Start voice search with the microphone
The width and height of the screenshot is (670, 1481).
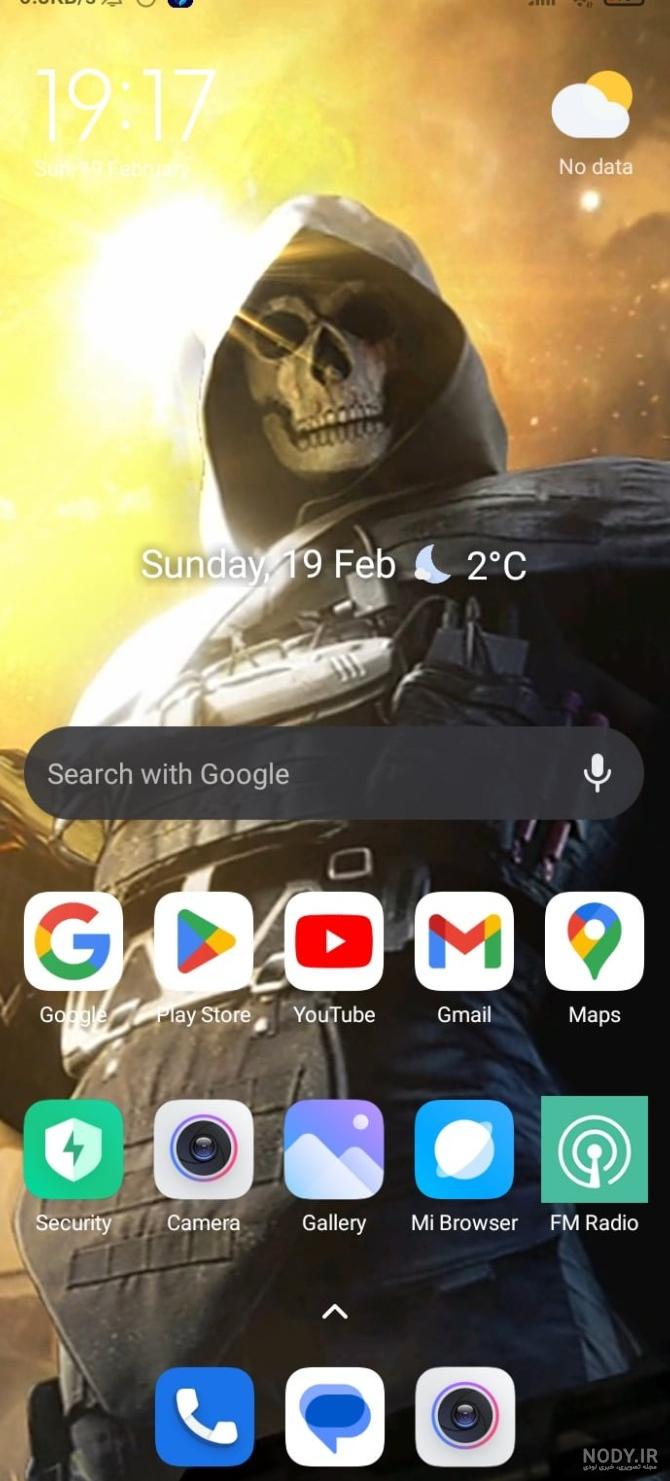click(x=597, y=773)
